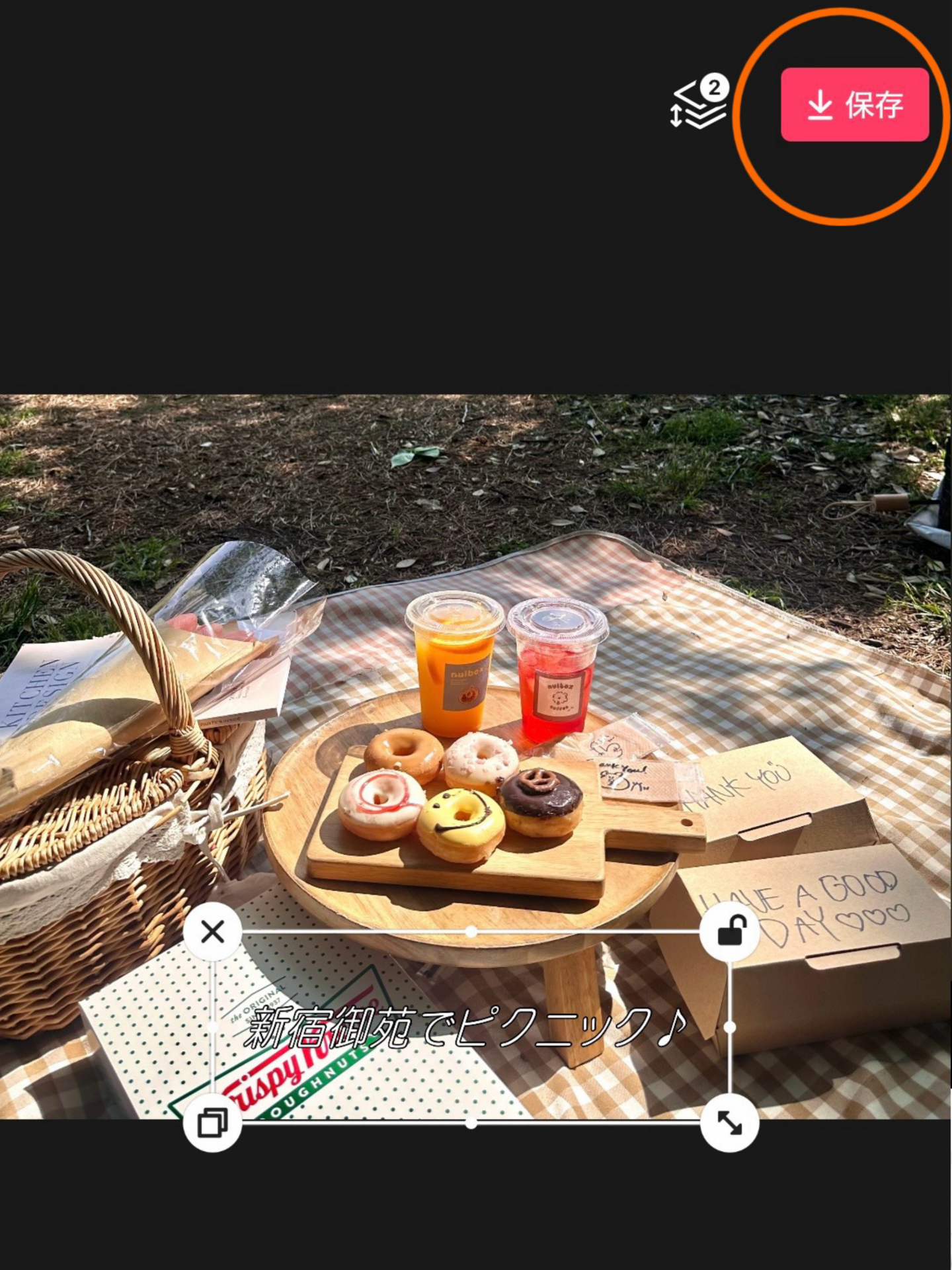
Task: Open the layers panel icon
Action: [699, 103]
